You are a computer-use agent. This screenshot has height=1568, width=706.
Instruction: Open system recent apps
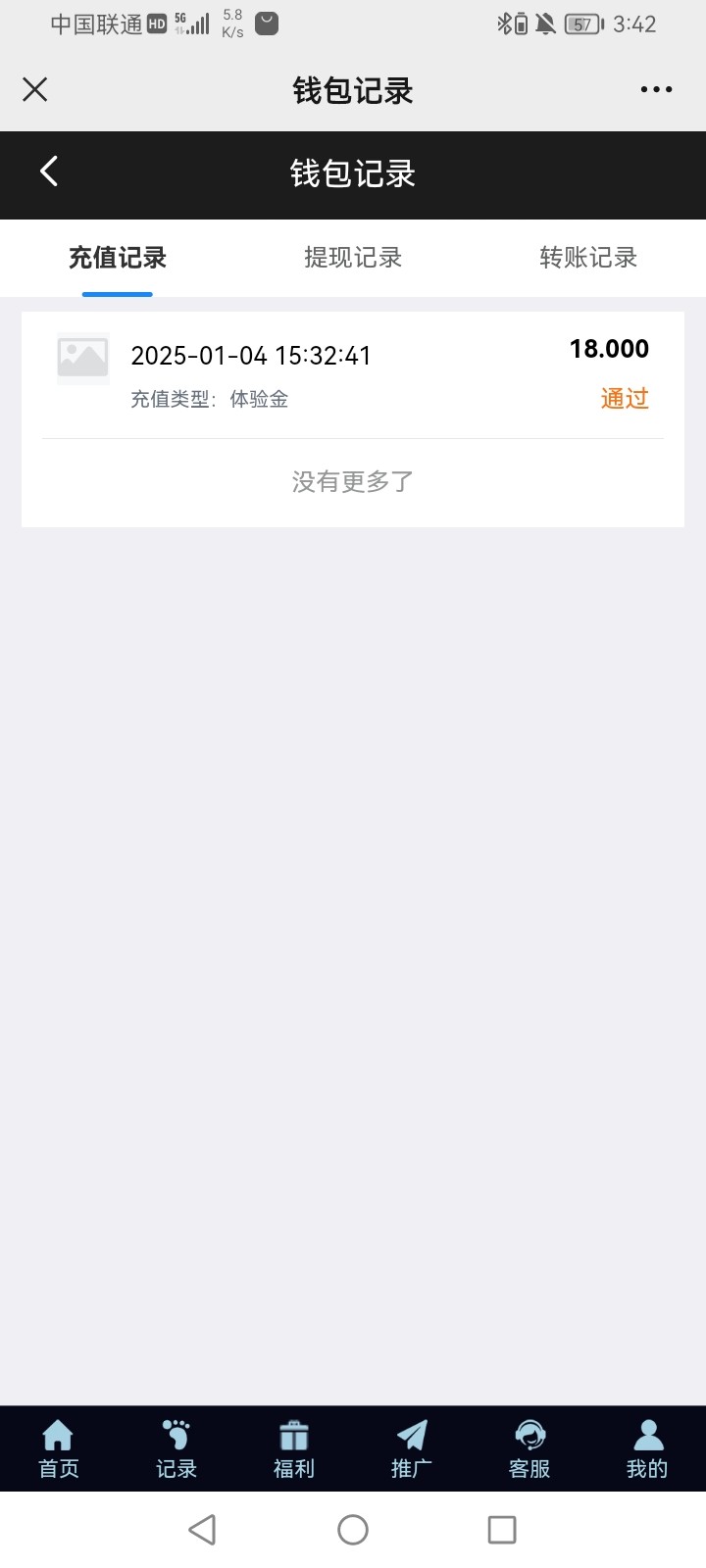coord(502,1530)
